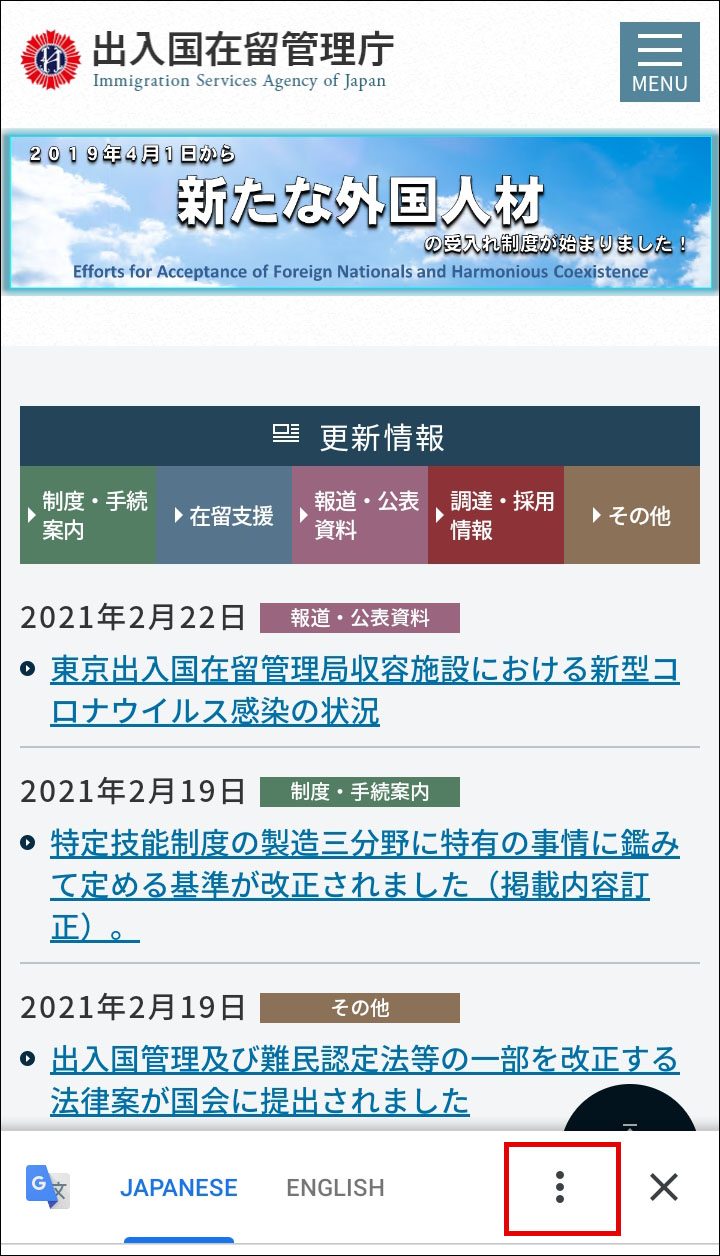Image resolution: width=720 pixels, height=1256 pixels.
Task: Select the 在留支援 category
Action: [x=224, y=515]
